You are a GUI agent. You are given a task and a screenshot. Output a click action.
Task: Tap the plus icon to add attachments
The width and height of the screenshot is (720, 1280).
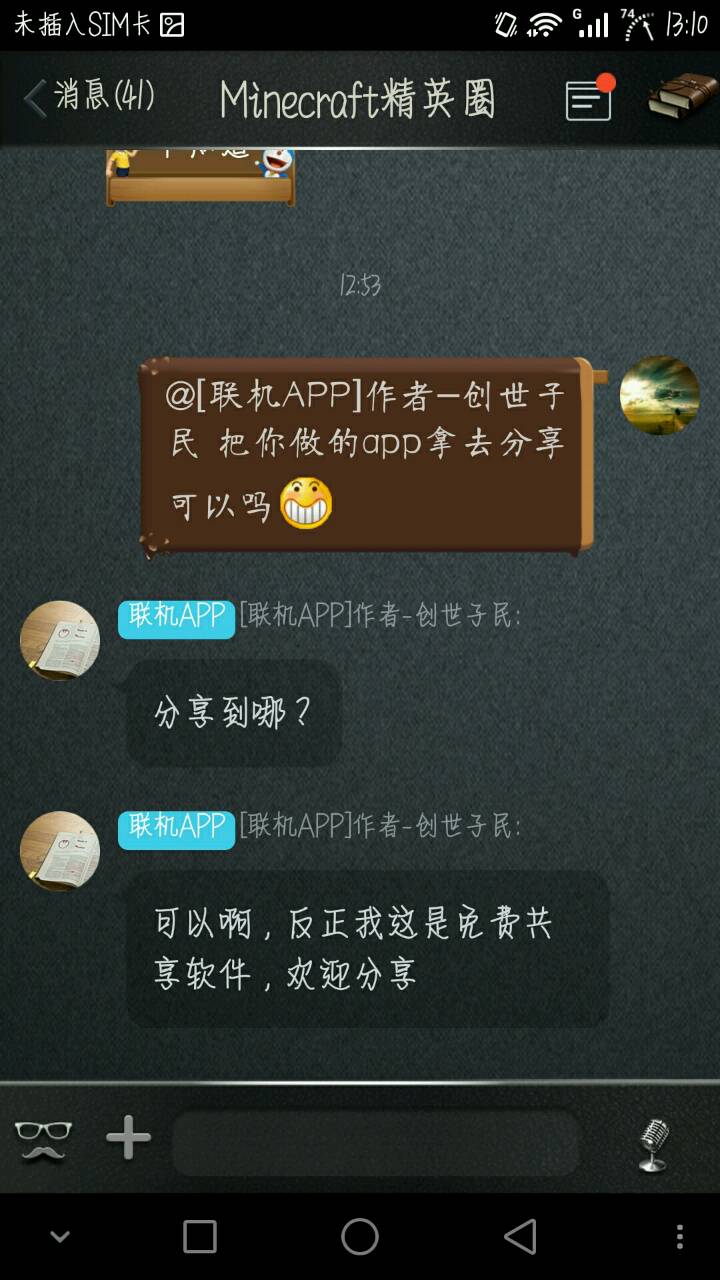tap(128, 1139)
